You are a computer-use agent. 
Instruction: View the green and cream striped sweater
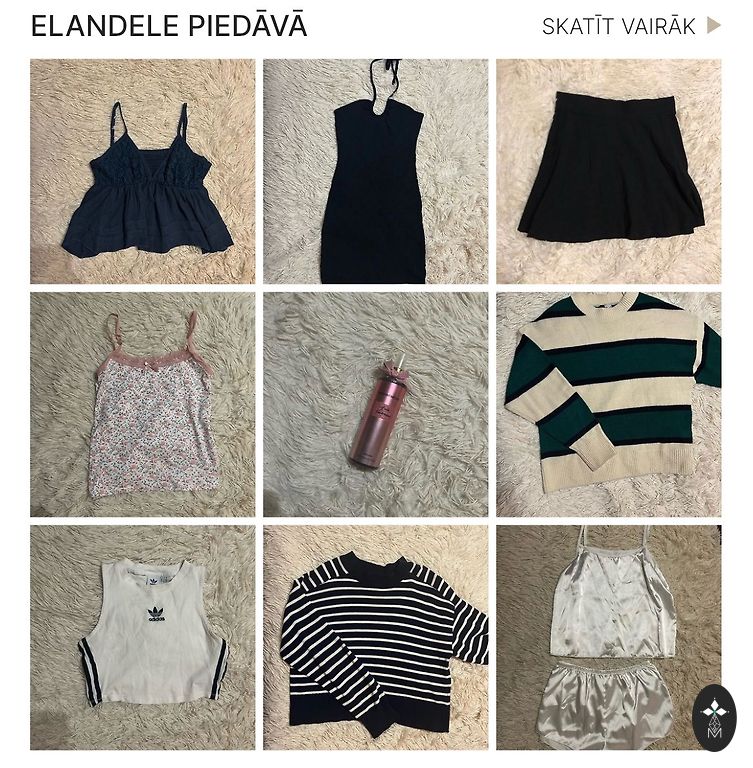coord(608,404)
